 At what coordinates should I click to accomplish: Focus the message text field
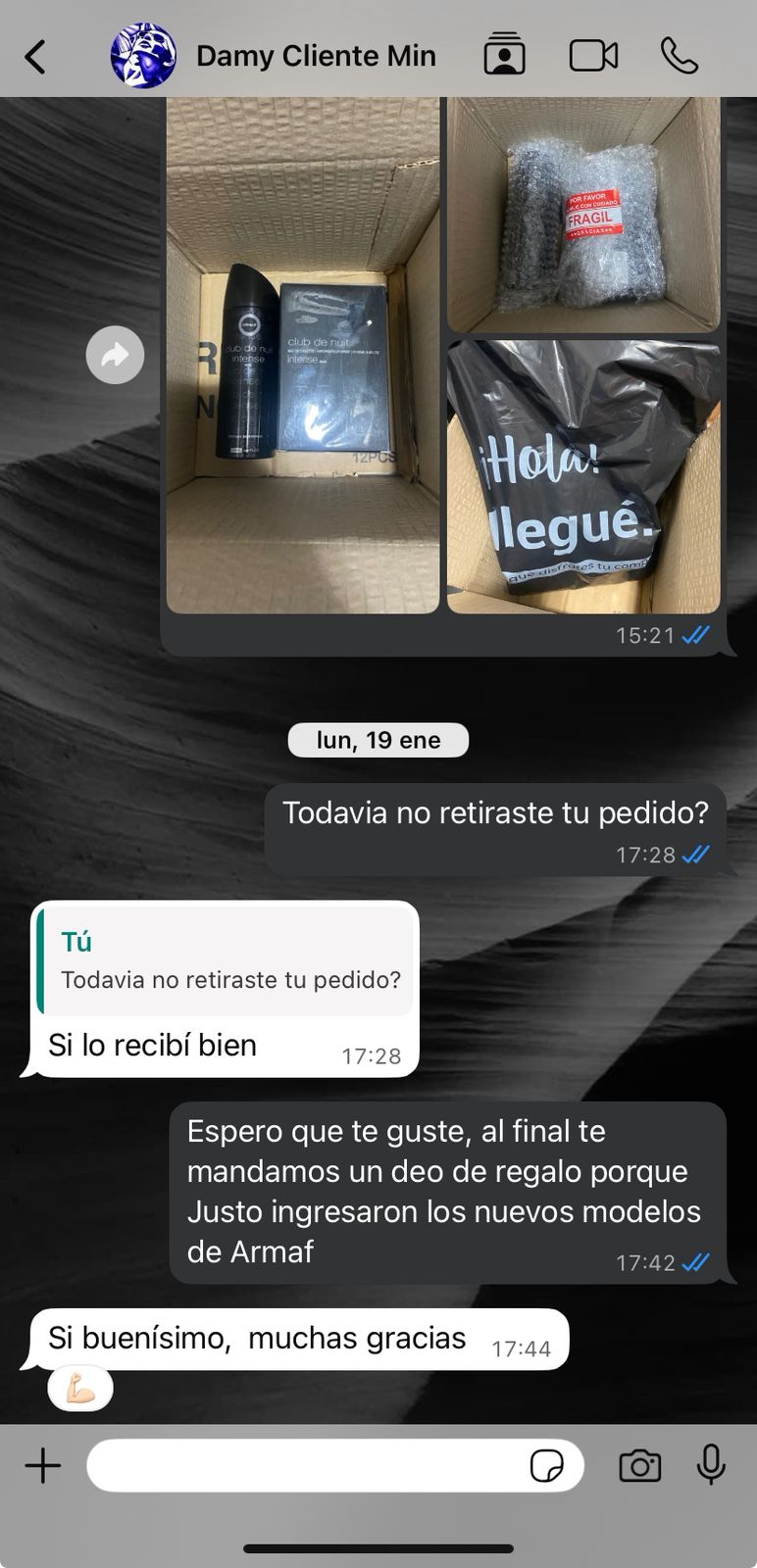[x=304, y=1466]
